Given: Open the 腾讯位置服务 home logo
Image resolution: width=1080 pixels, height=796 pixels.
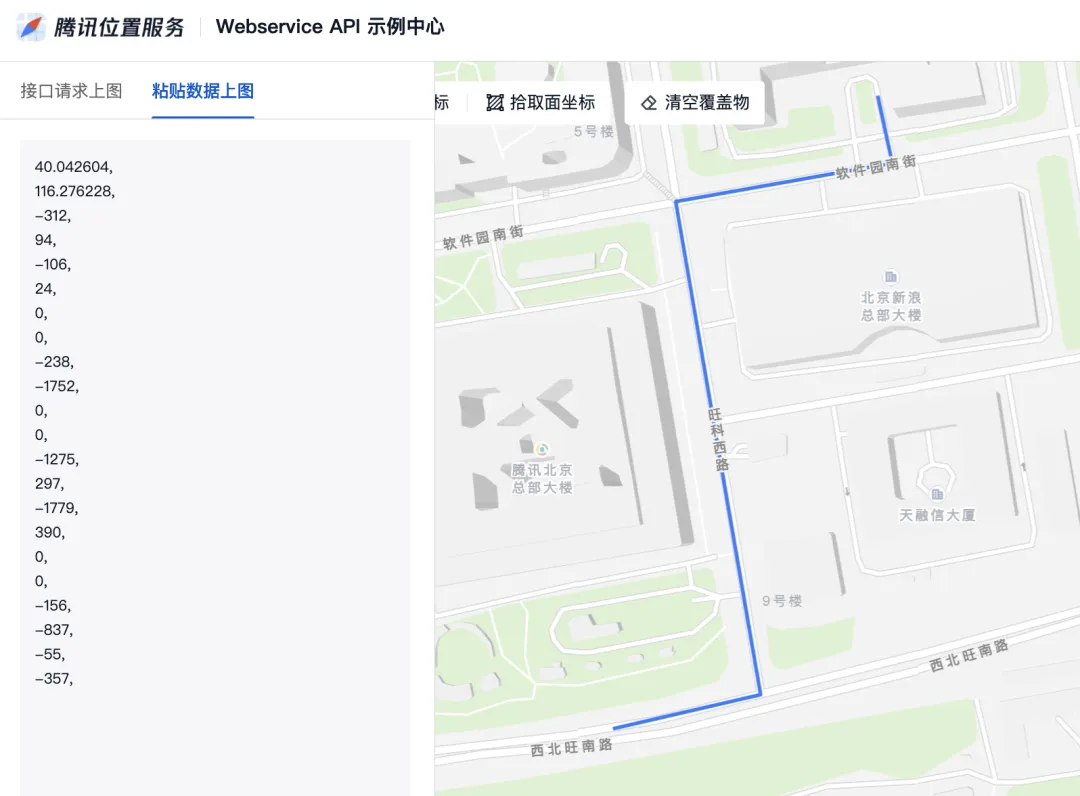Looking at the screenshot, I should tap(101, 27).
